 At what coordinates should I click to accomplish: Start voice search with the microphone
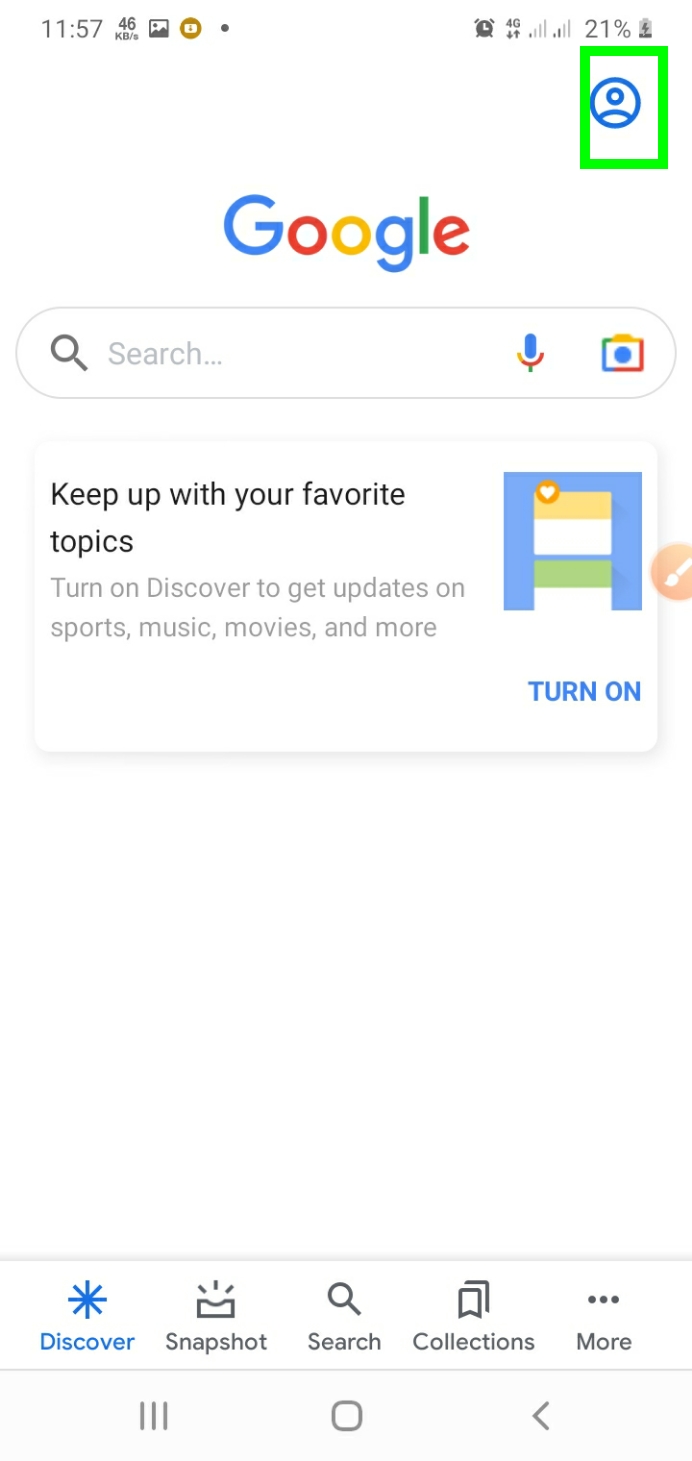click(x=530, y=353)
